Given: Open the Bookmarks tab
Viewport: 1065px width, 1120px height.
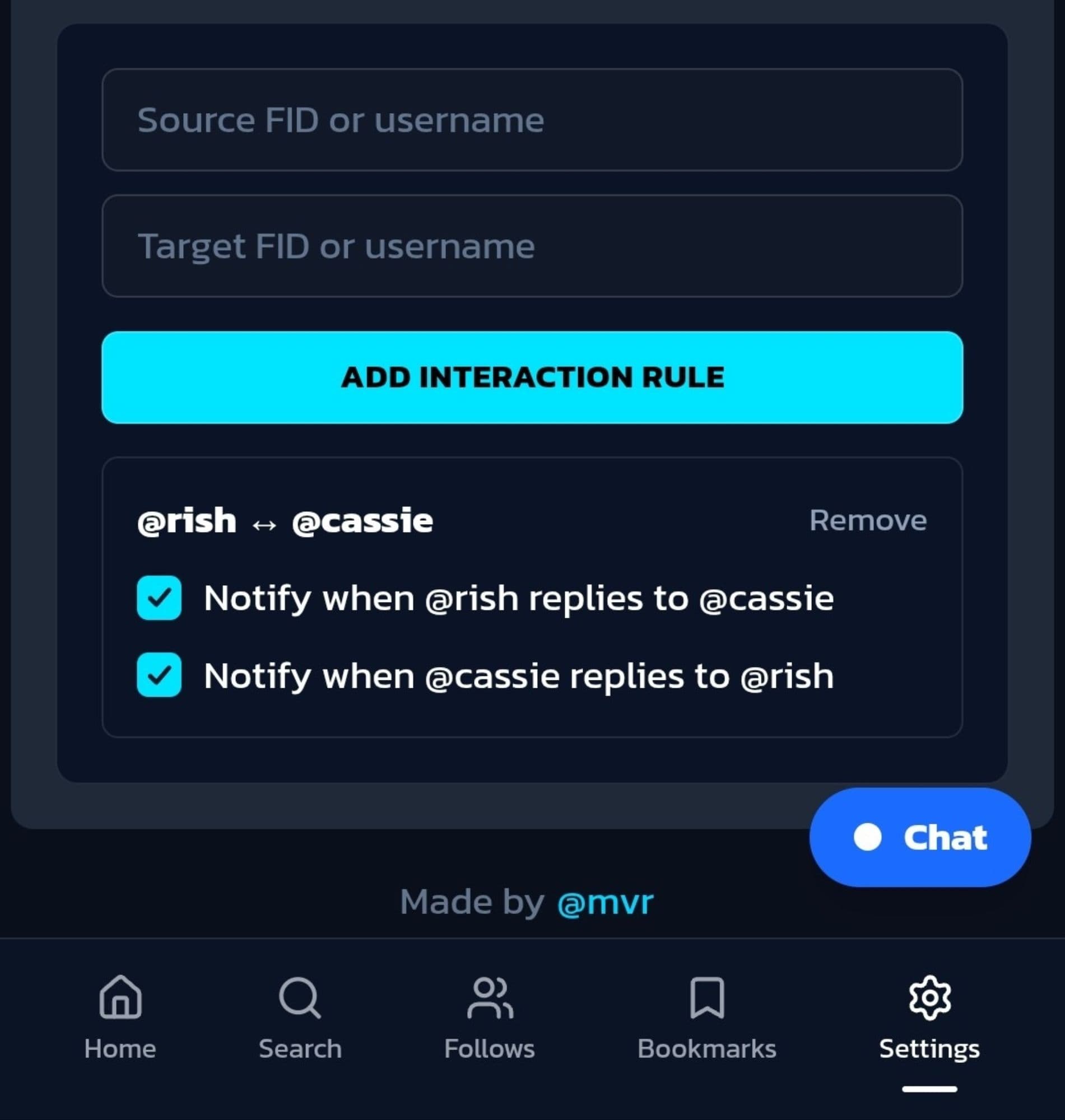Looking at the screenshot, I should tap(706, 1017).
